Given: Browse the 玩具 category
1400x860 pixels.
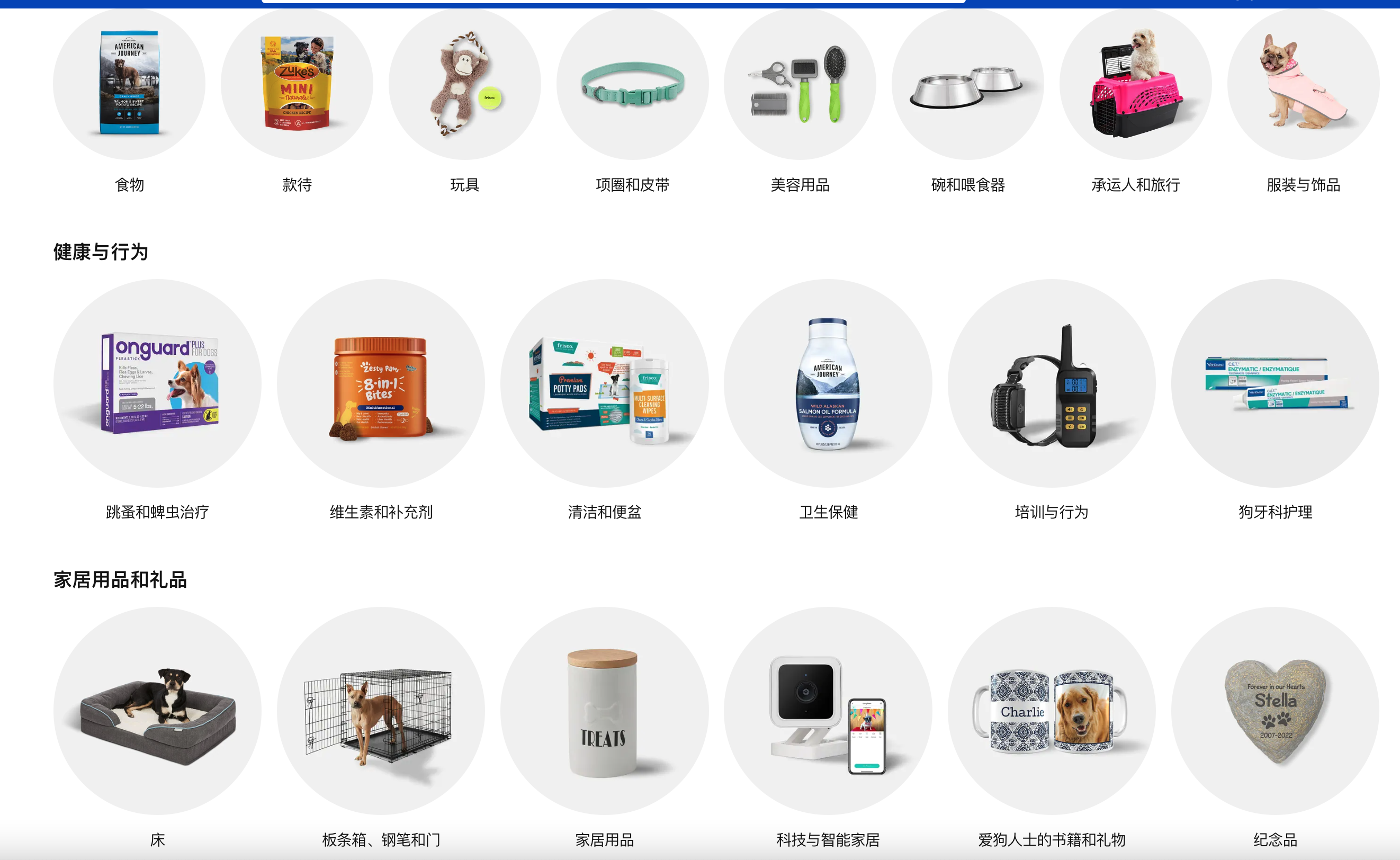Looking at the screenshot, I should pos(464,84).
